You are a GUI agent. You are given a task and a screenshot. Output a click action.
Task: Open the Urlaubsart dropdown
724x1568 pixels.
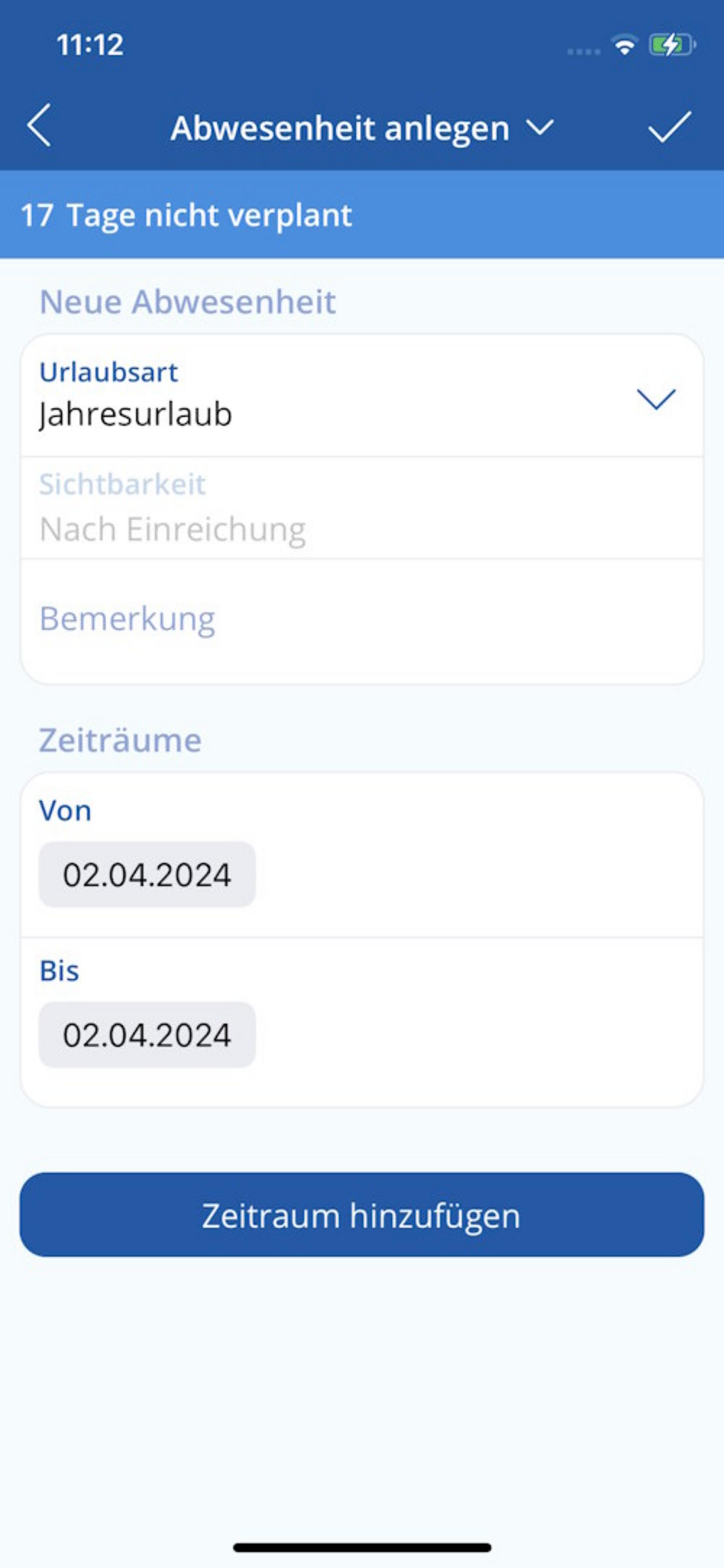[362, 395]
